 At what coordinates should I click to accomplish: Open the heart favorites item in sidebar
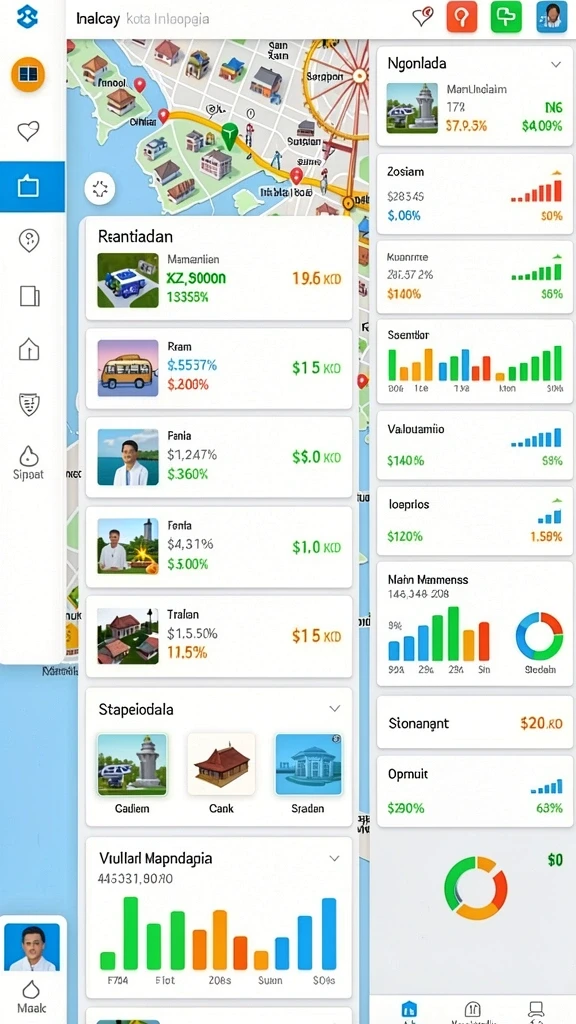pos(28,131)
